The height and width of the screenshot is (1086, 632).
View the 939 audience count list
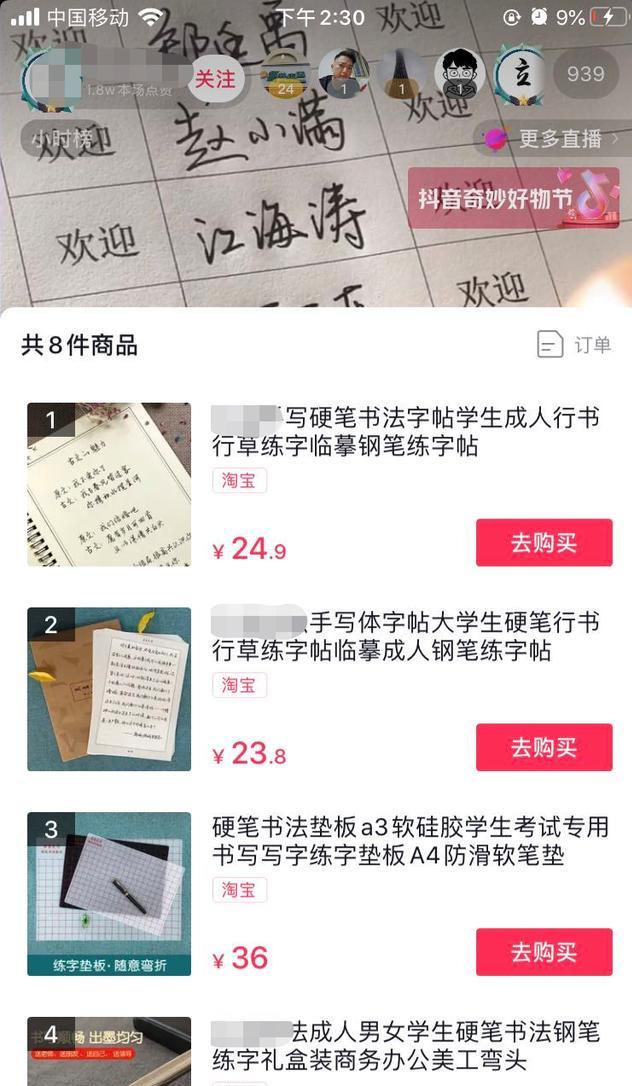click(x=585, y=74)
